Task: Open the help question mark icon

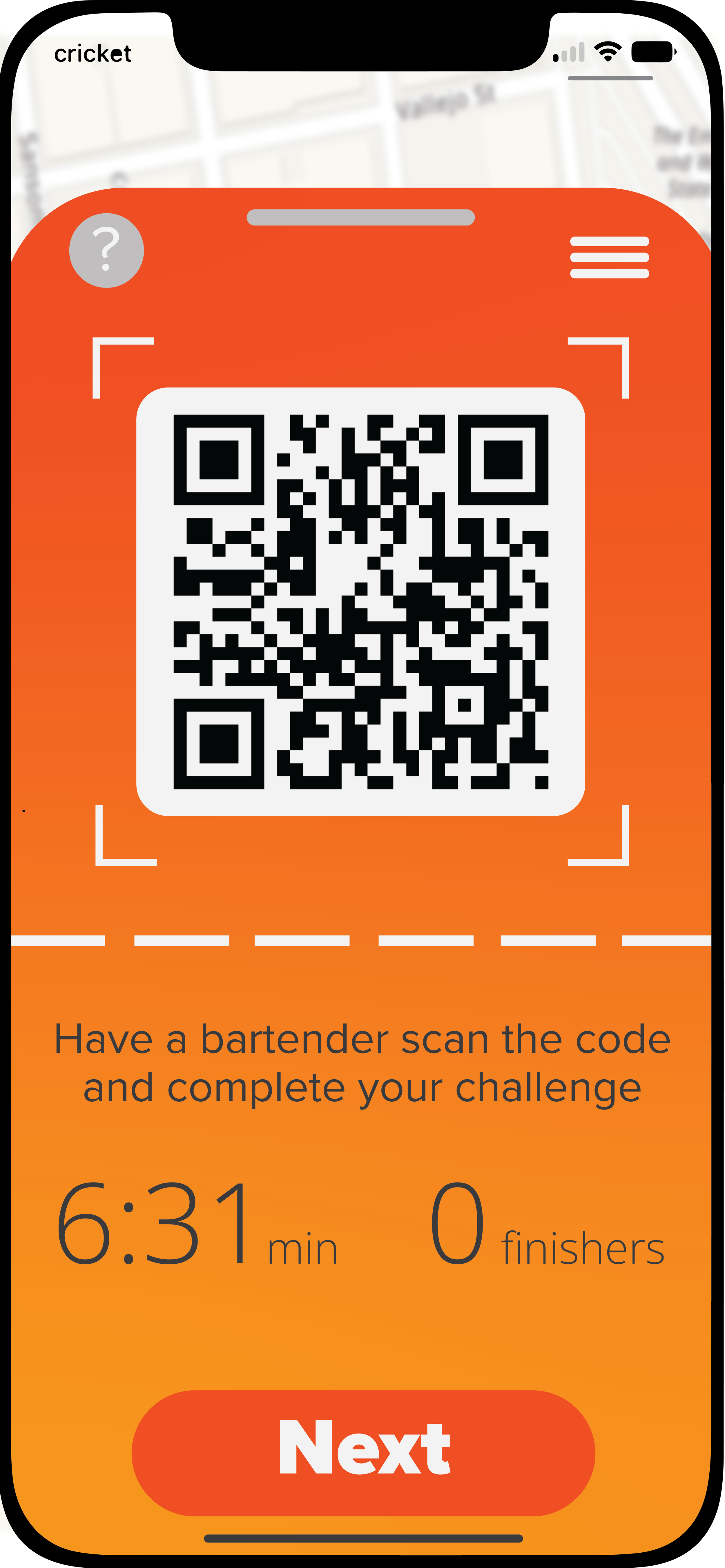Action: 107,250
